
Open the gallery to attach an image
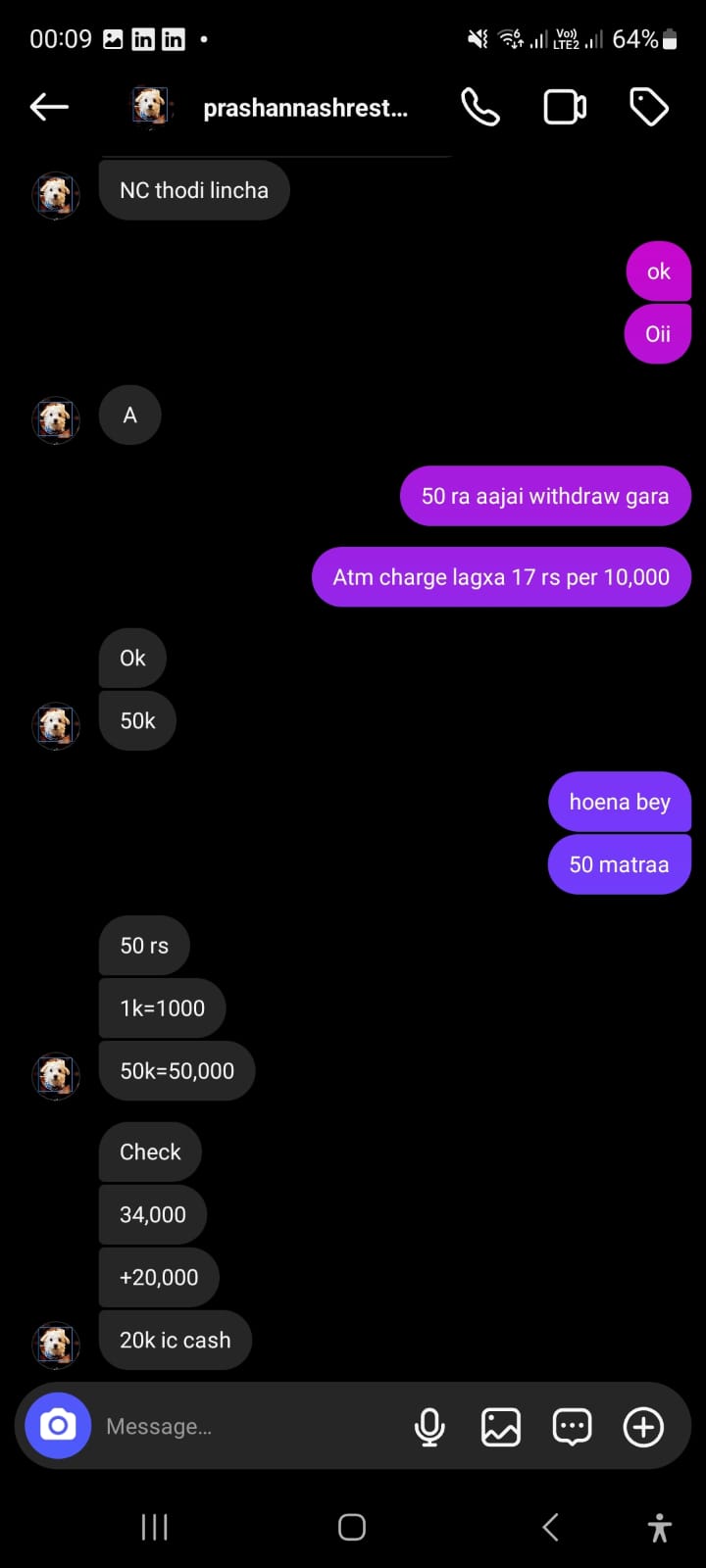(x=501, y=1427)
